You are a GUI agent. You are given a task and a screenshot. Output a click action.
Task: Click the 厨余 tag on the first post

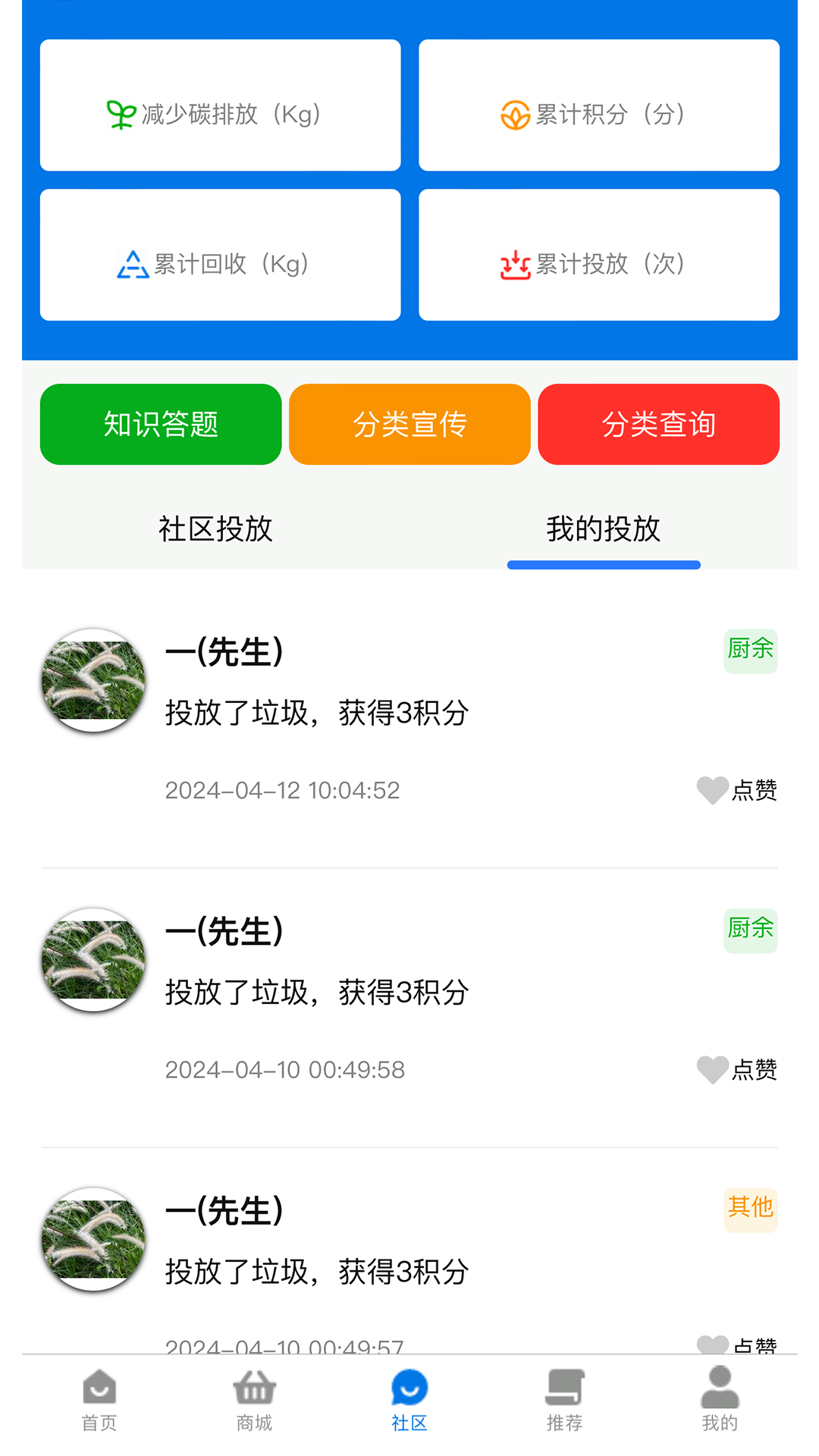(749, 650)
